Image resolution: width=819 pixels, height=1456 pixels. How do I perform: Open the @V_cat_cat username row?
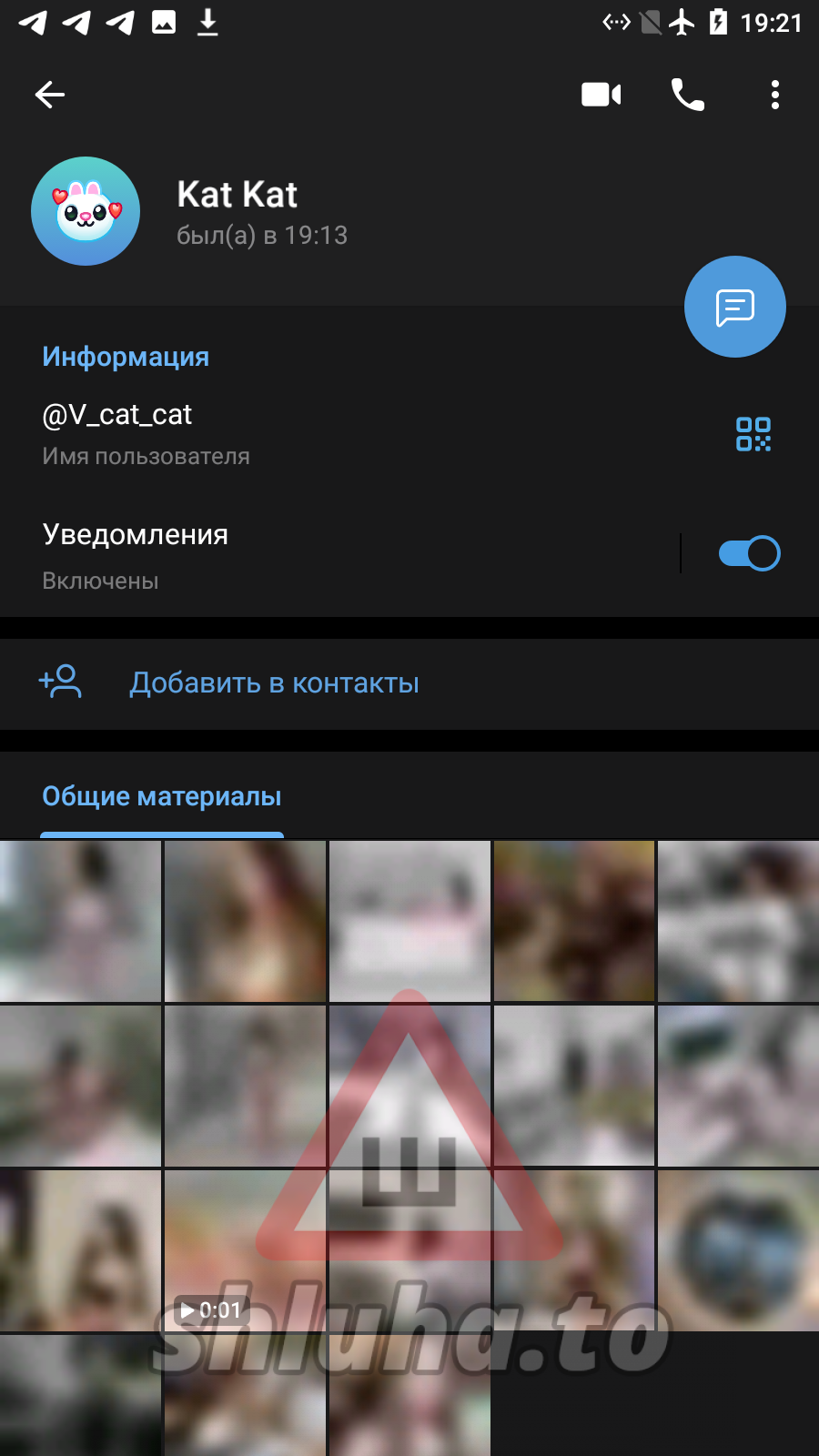(273, 433)
